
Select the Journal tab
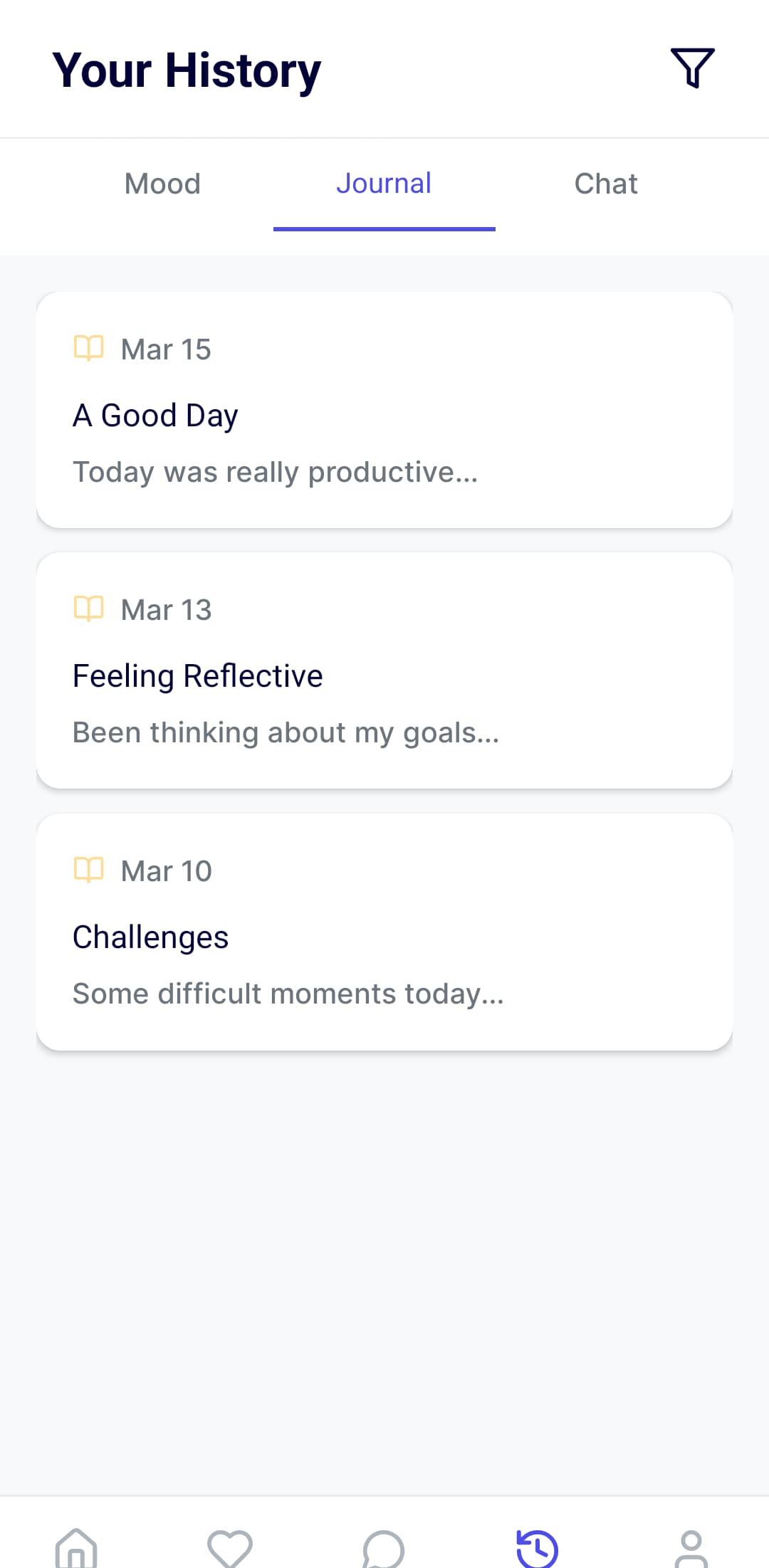tap(384, 184)
